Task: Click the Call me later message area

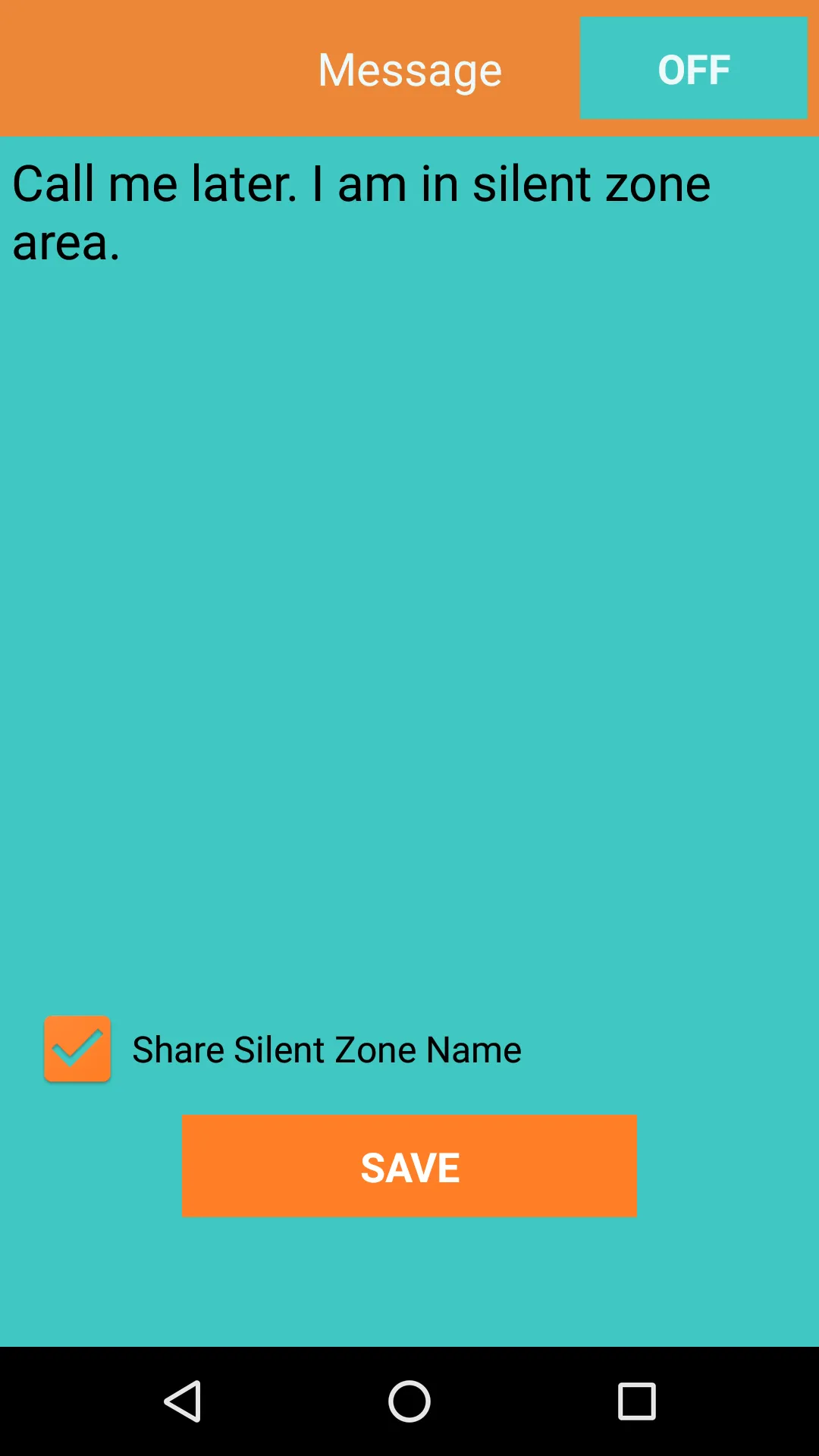Action: coord(360,212)
